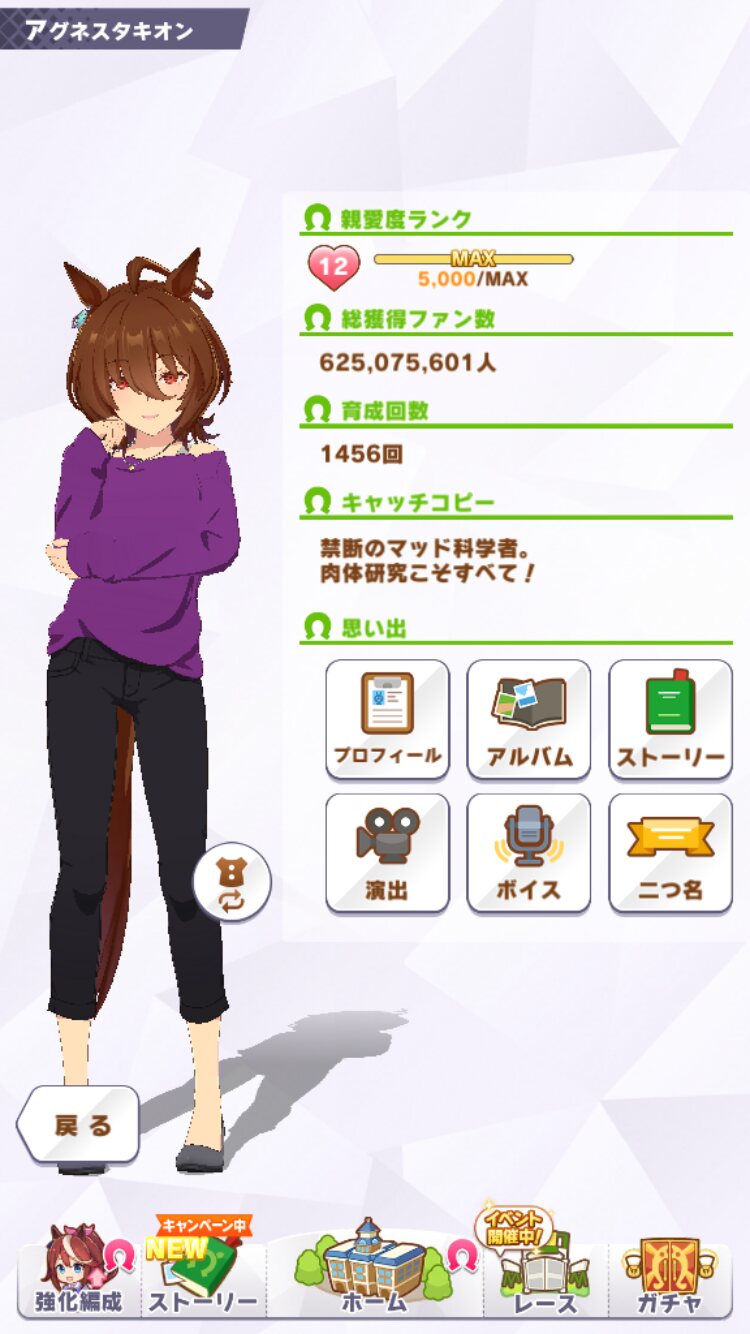Go back with the 戻る button
The width and height of the screenshot is (750, 1334).
(80, 1124)
